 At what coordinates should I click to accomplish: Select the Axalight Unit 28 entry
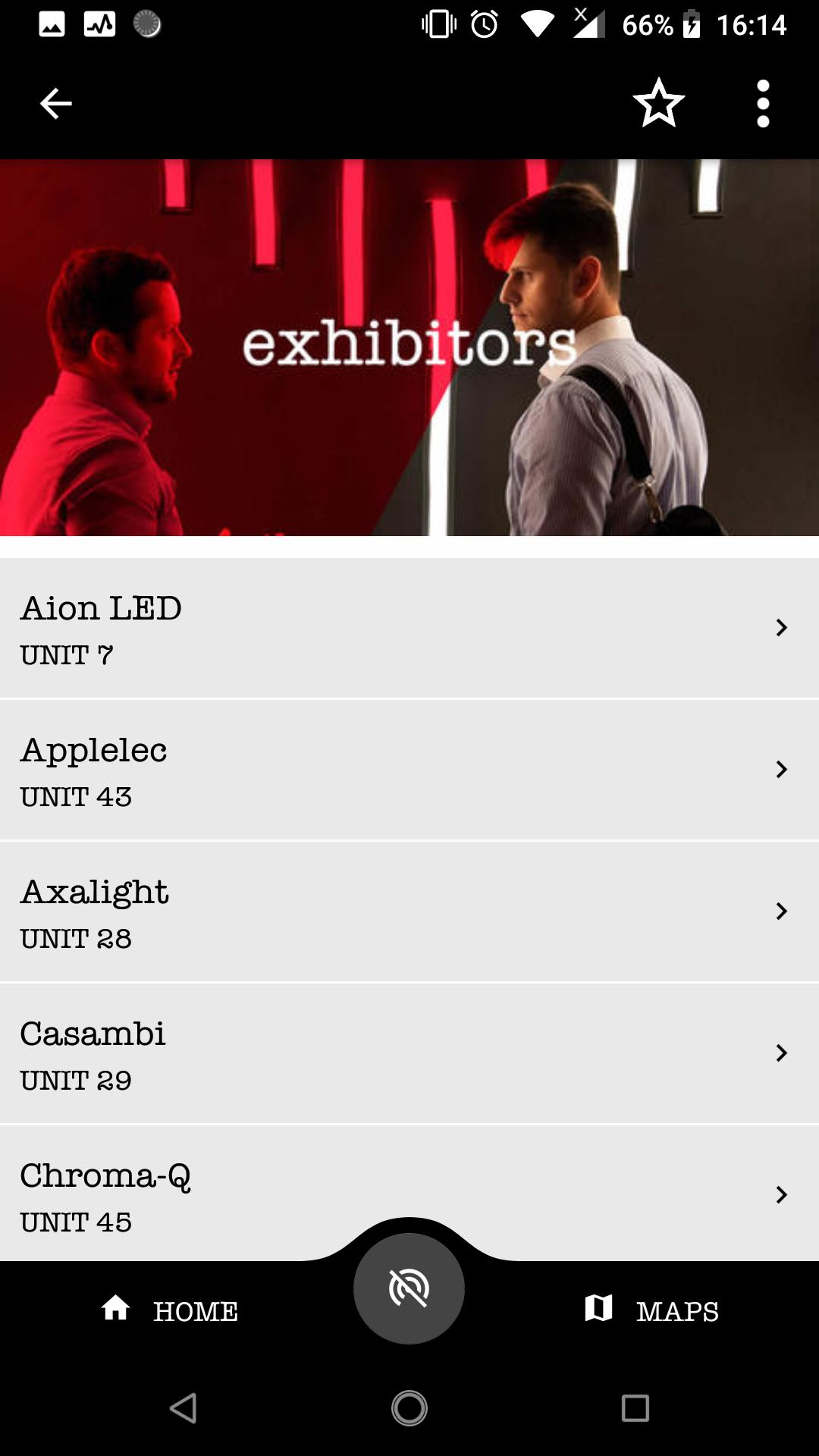[x=409, y=912]
